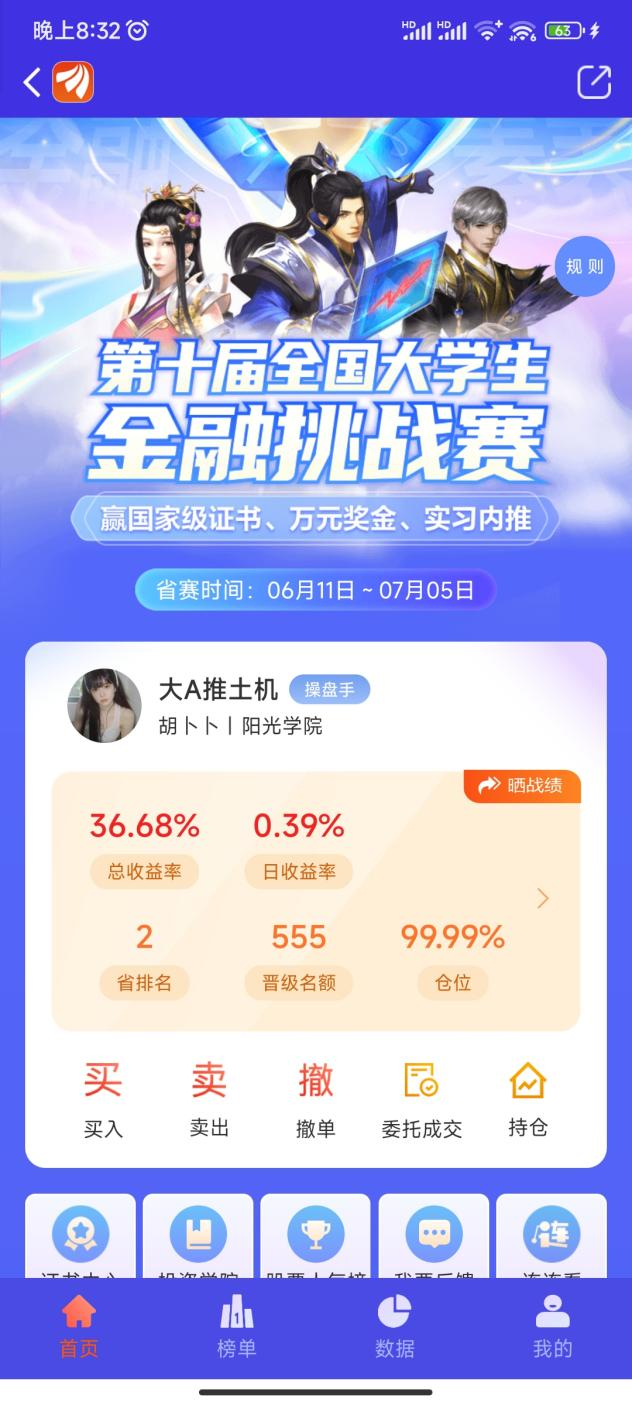Open 持仓 holdings
The image size is (632, 1405).
pyautogui.click(x=527, y=1099)
